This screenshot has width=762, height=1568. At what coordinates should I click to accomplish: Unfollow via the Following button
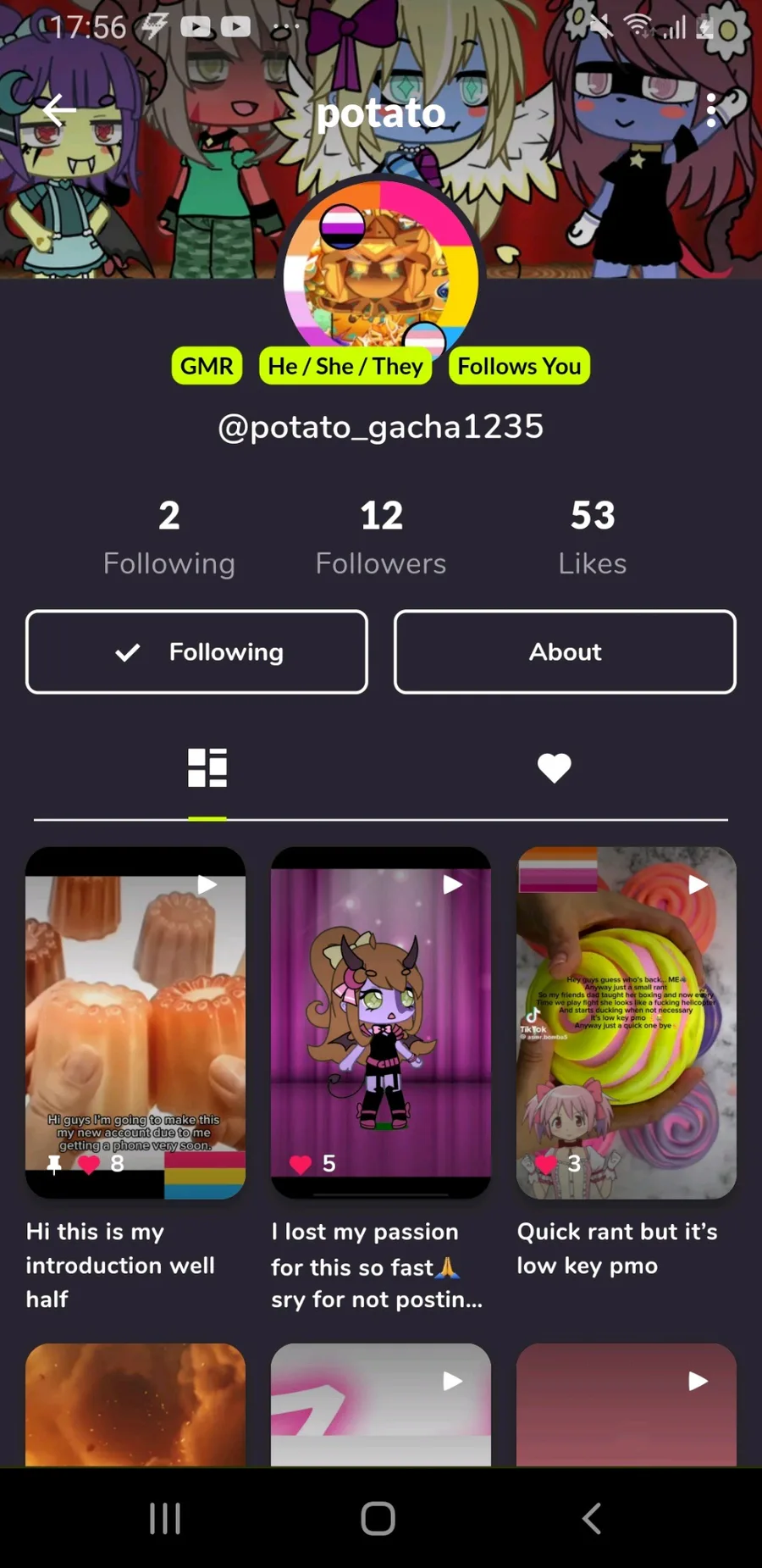pyautogui.click(x=197, y=651)
